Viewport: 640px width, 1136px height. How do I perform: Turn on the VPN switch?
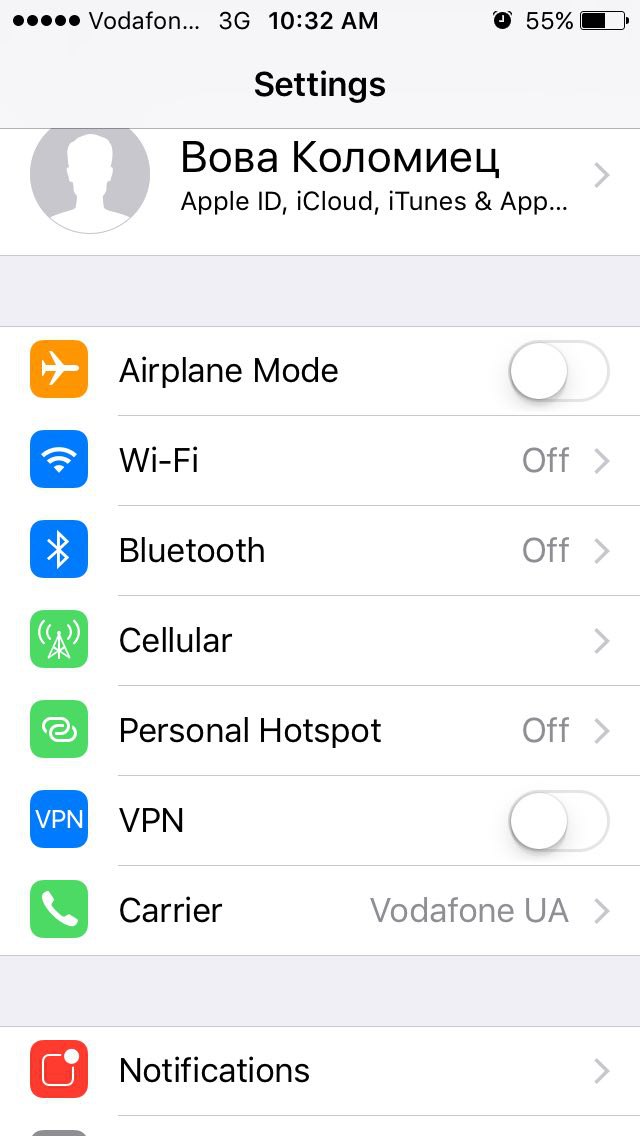pos(558,821)
